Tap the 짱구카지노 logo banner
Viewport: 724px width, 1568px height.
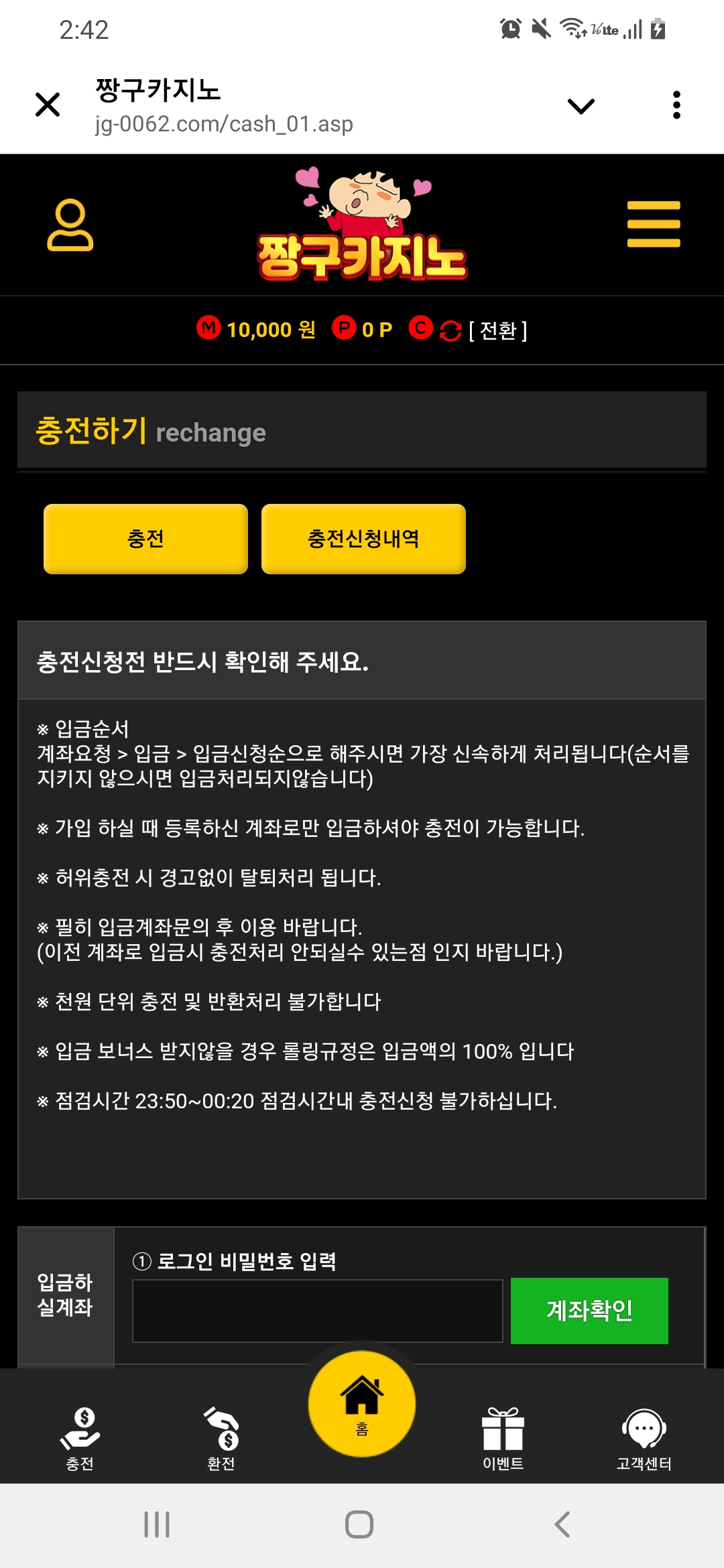coord(362,225)
